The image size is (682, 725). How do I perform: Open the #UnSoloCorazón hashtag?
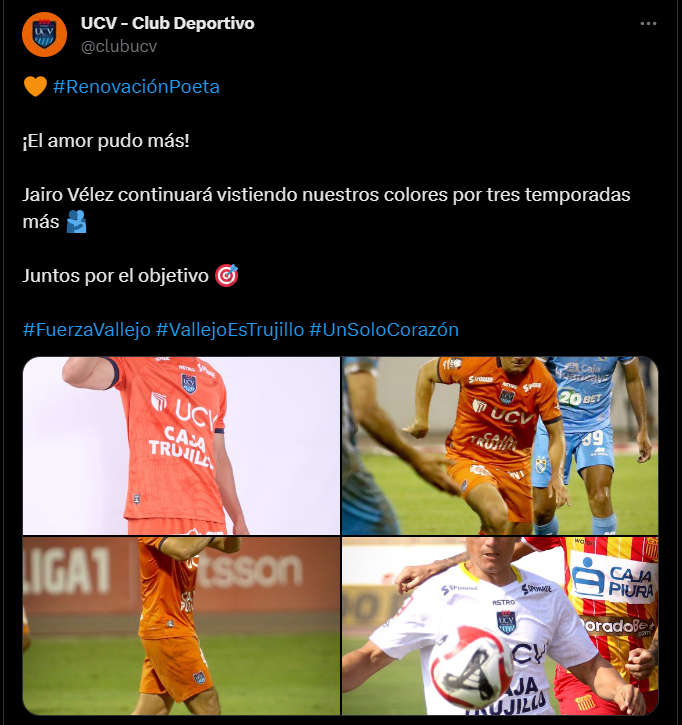[384, 329]
